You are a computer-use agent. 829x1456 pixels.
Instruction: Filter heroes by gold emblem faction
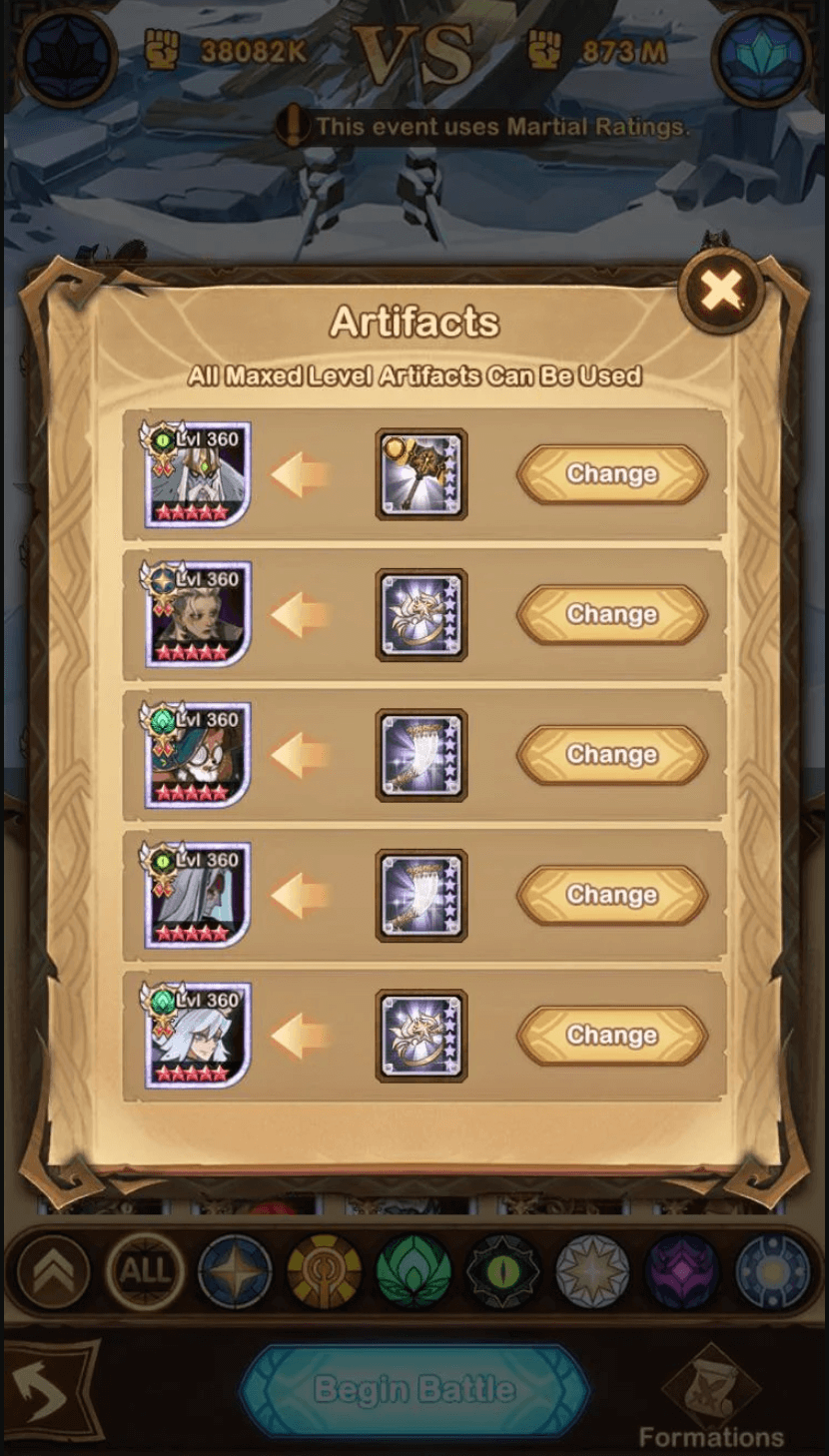(x=325, y=1272)
